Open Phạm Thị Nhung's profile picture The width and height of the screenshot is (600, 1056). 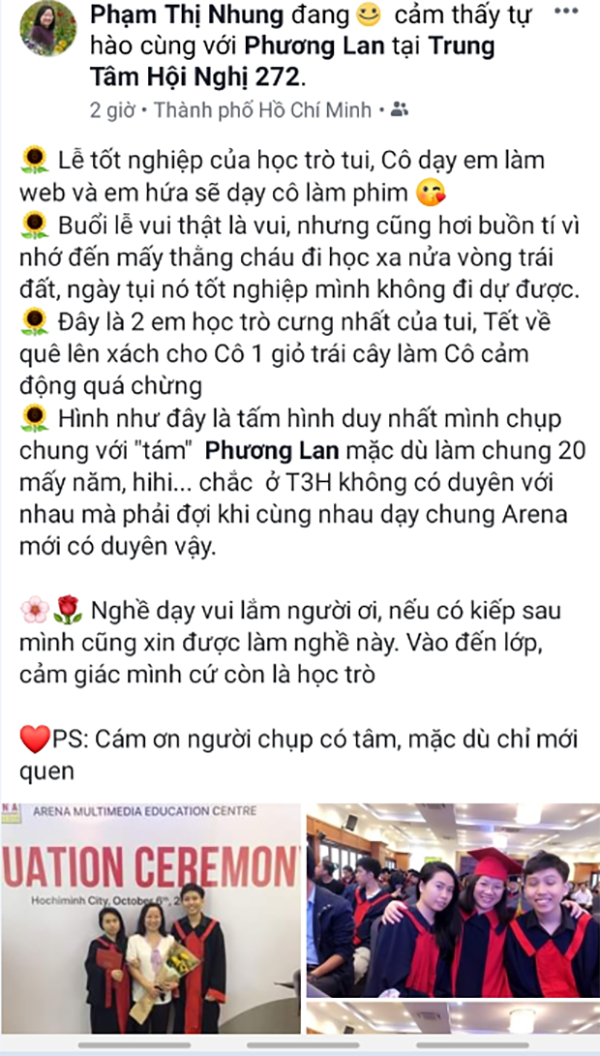coord(47,29)
